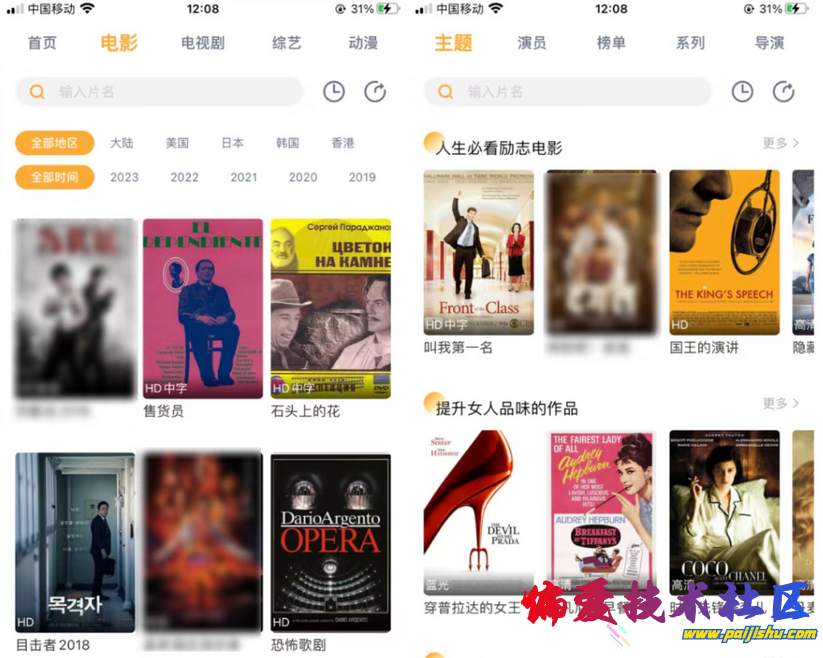Select the 2021 year filter

244,177
